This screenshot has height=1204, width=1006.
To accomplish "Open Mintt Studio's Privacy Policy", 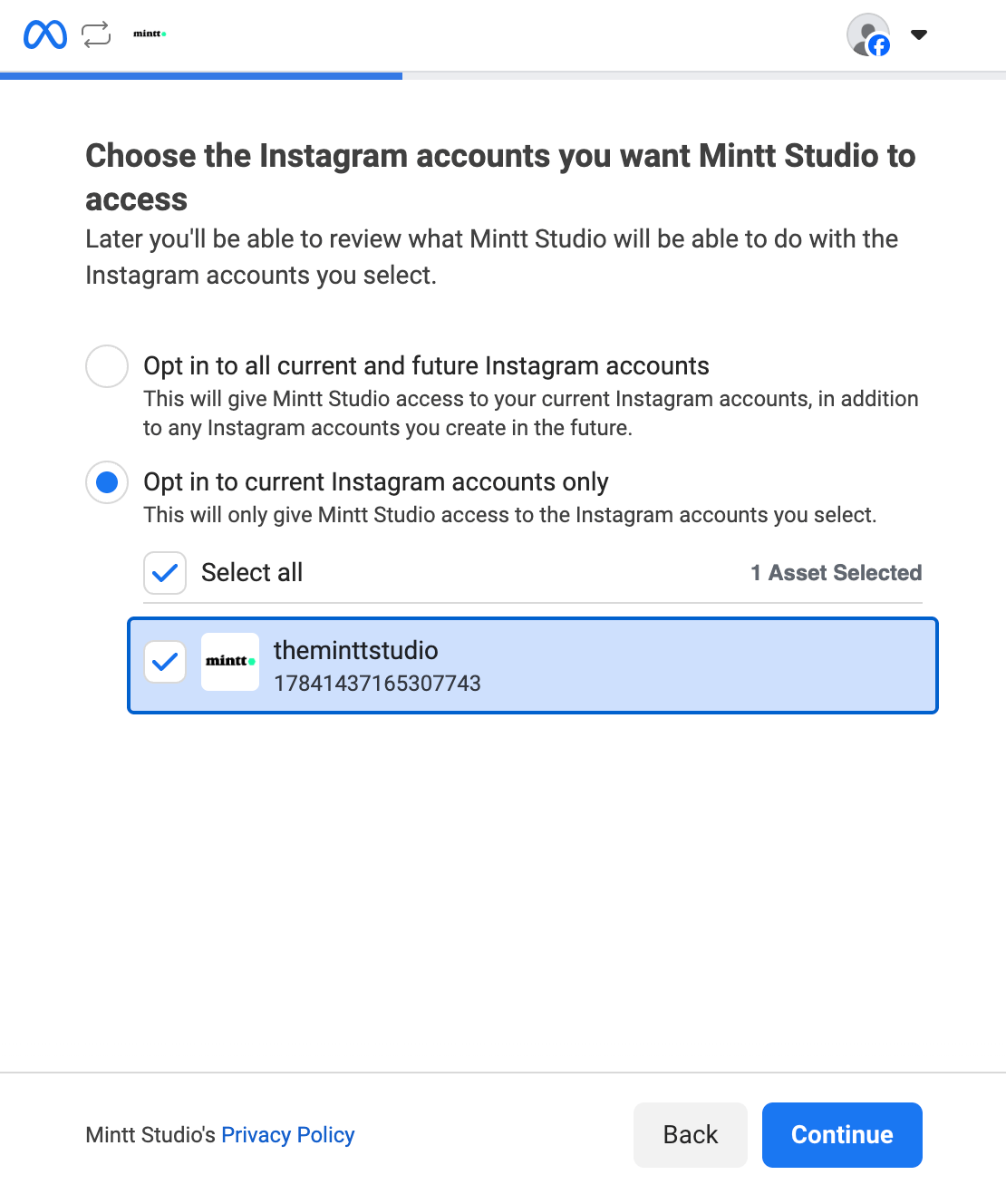I will [x=287, y=1135].
